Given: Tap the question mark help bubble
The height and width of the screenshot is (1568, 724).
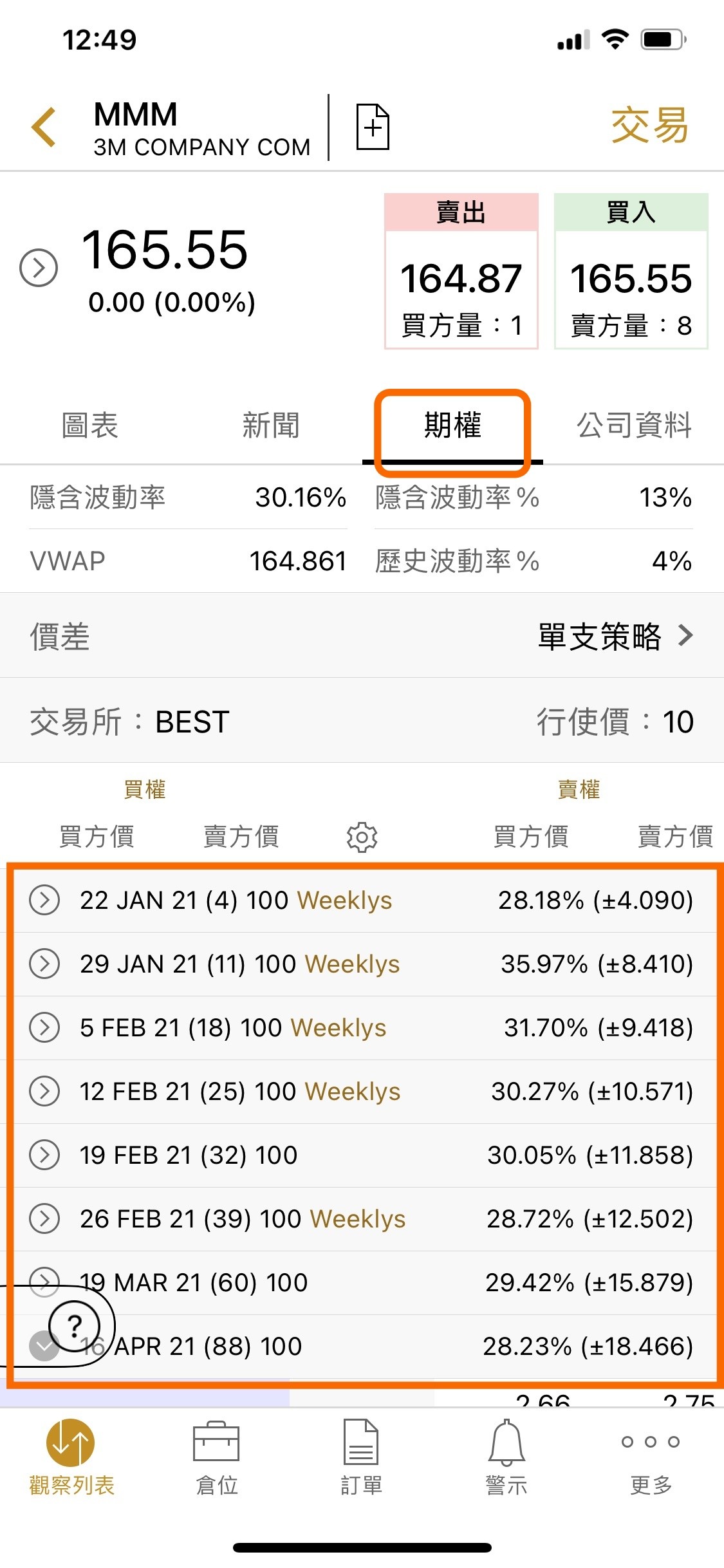Looking at the screenshot, I should pyautogui.click(x=73, y=1326).
